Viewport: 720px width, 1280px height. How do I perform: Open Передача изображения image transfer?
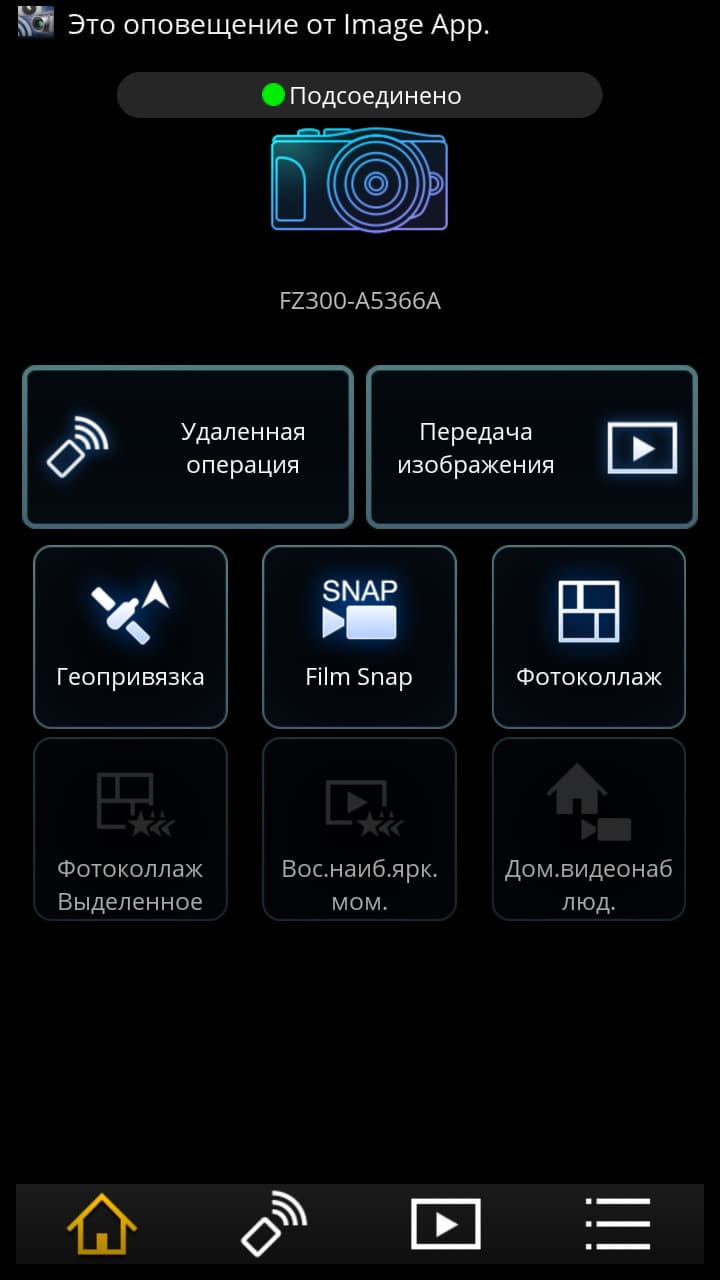[532, 447]
